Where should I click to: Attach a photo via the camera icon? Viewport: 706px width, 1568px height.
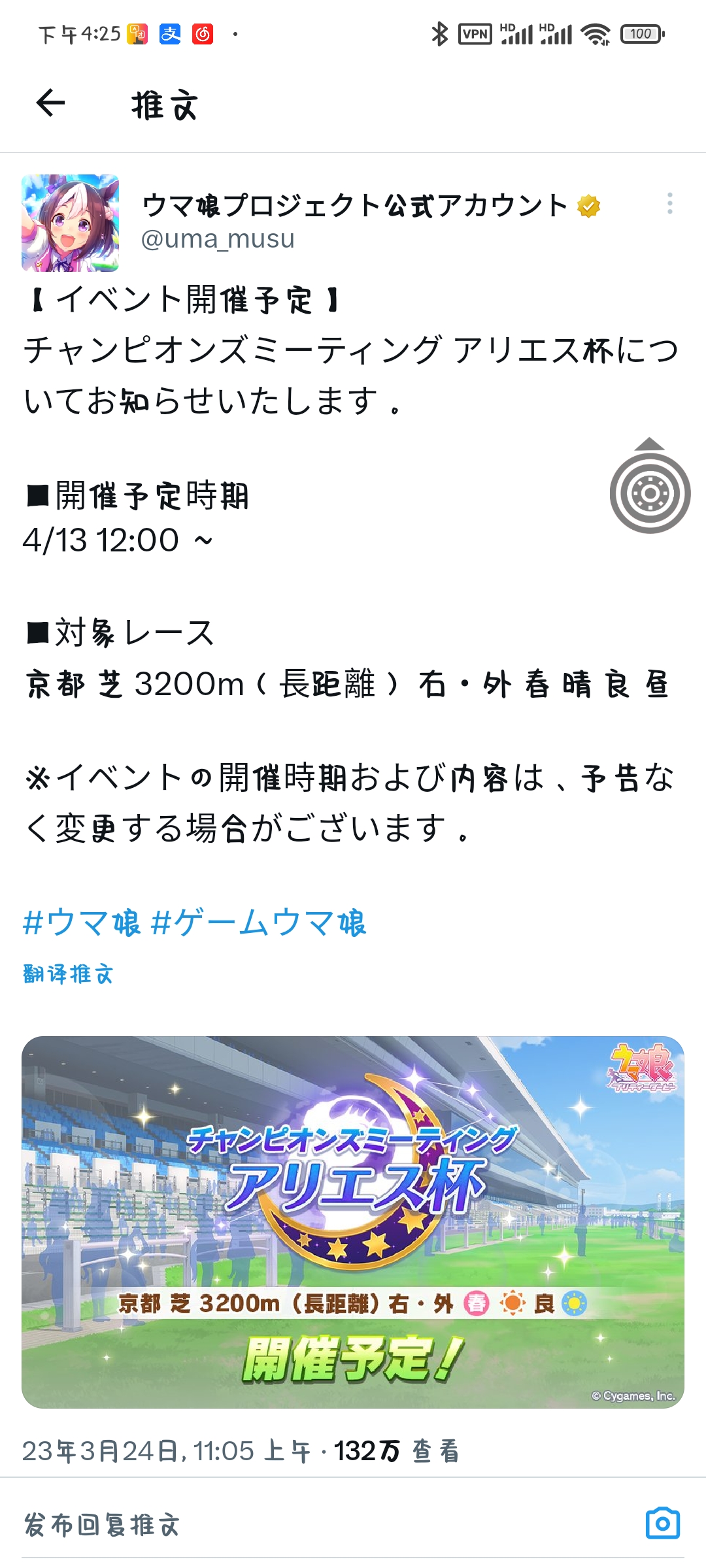click(x=662, y=1524)
